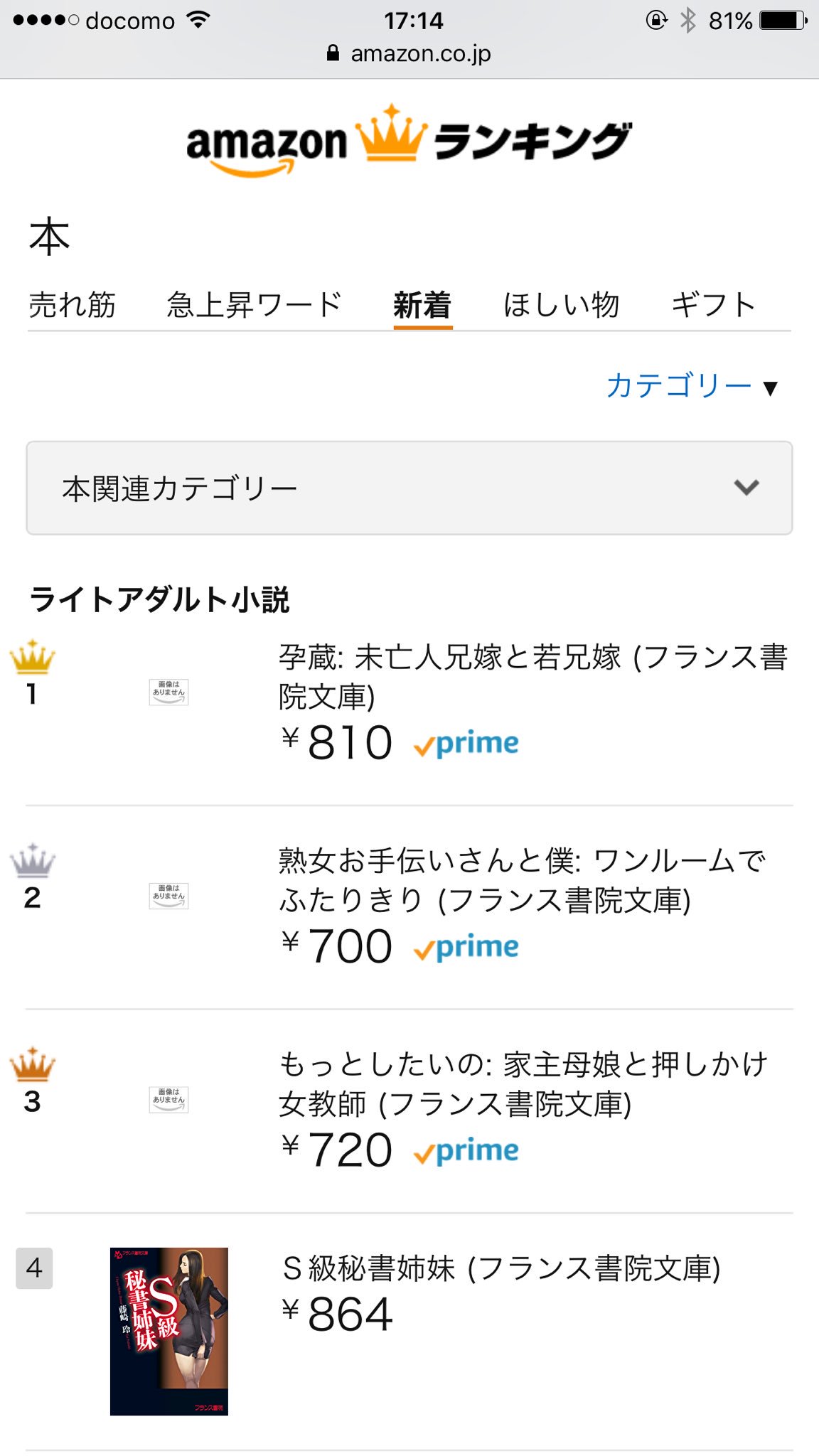819x1456 pixels.
Task: Switch to the ほしい物 tab
Action: coord(561,306)
